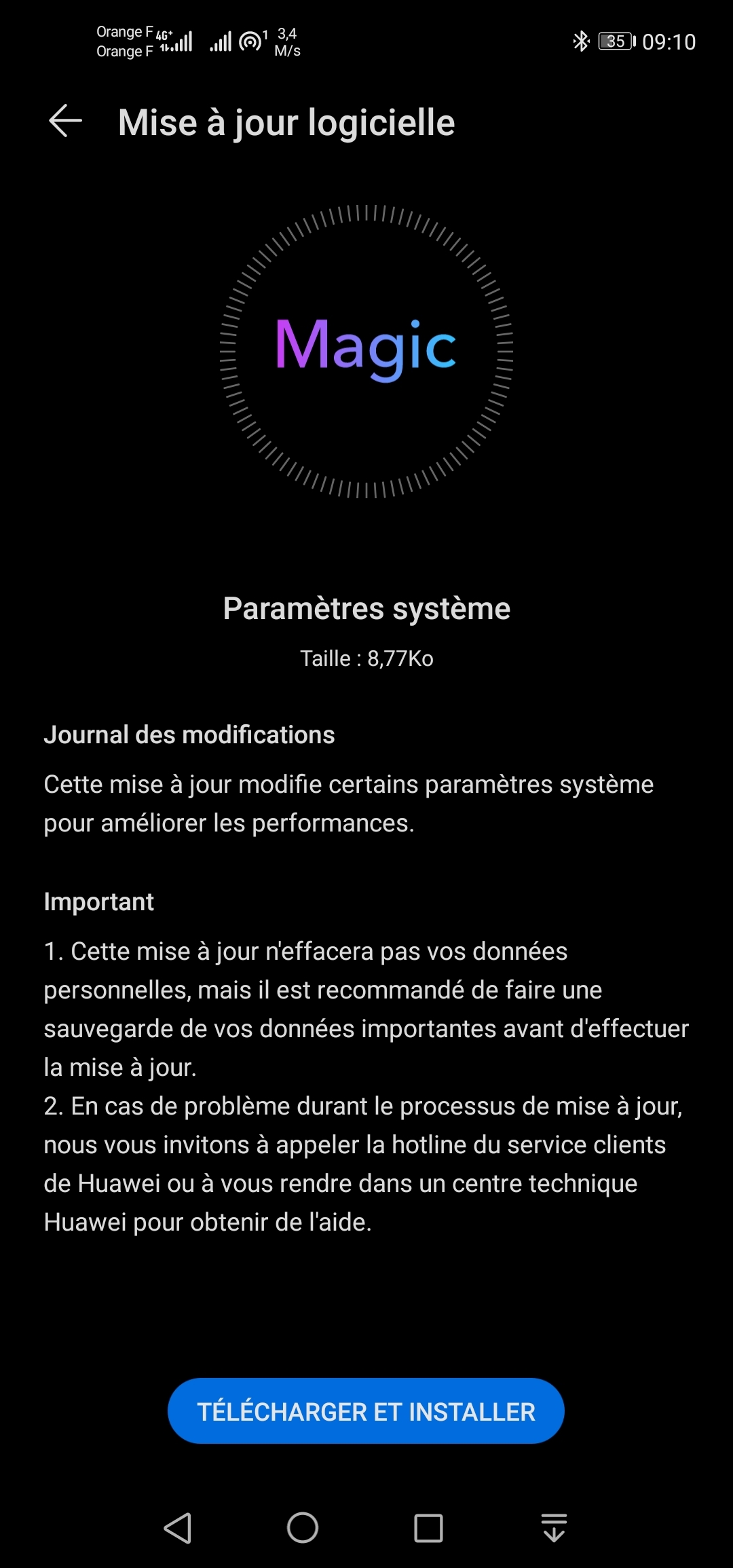Open recent apps view

click(428, 1527)
